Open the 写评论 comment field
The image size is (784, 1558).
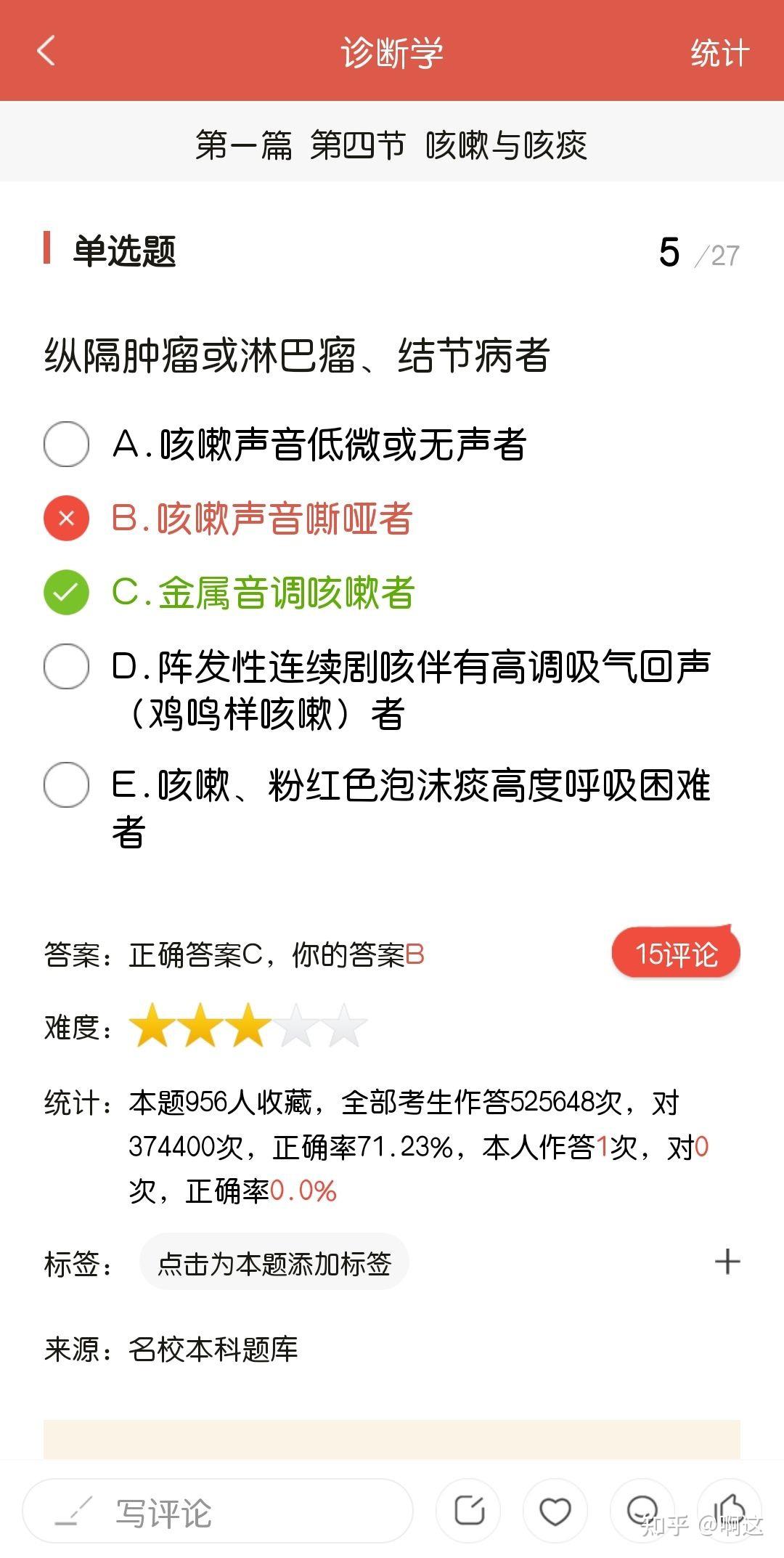[217, 1512]
